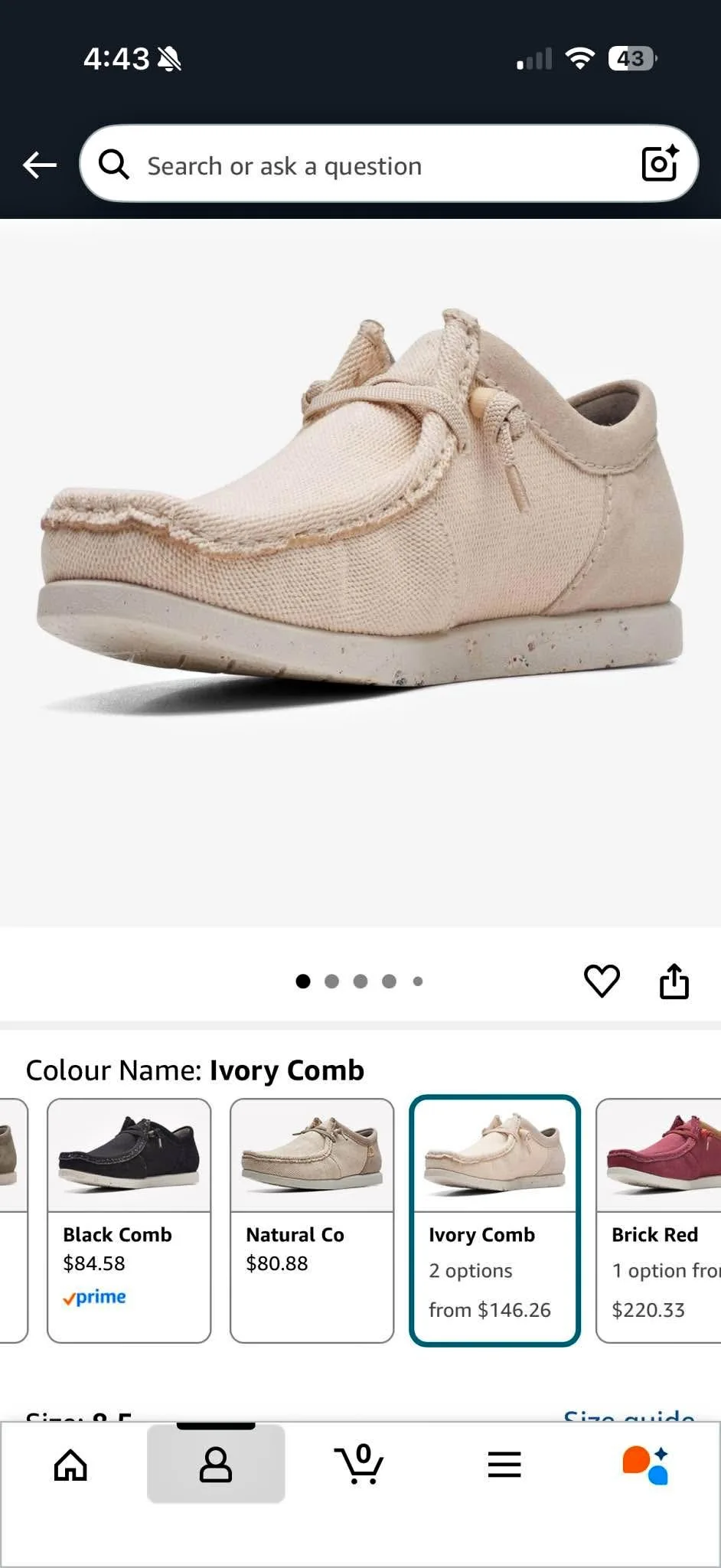Jump to the second carousel dot

331,981
